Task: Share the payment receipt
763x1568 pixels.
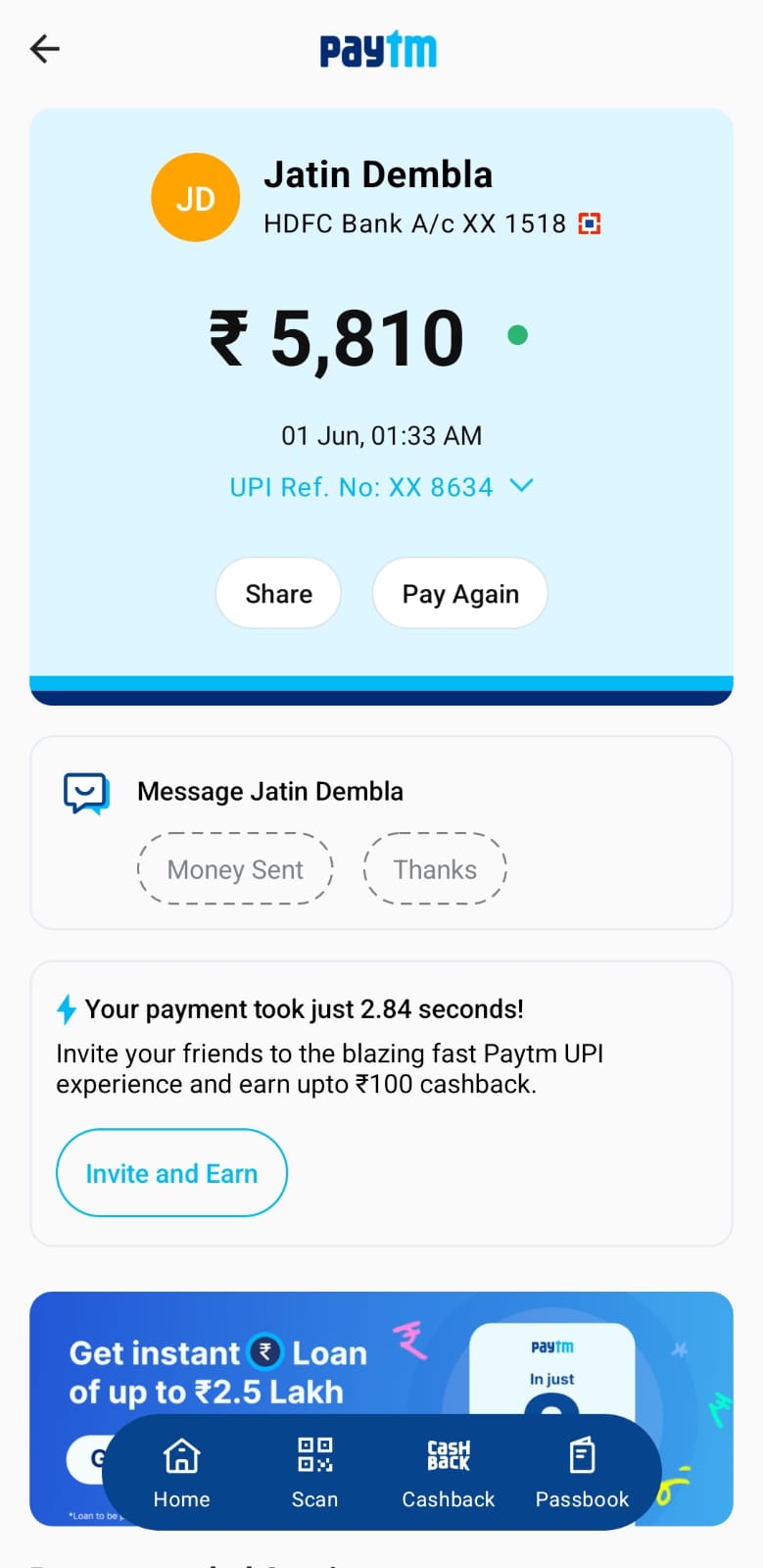Action: click(x=278, y=593)
